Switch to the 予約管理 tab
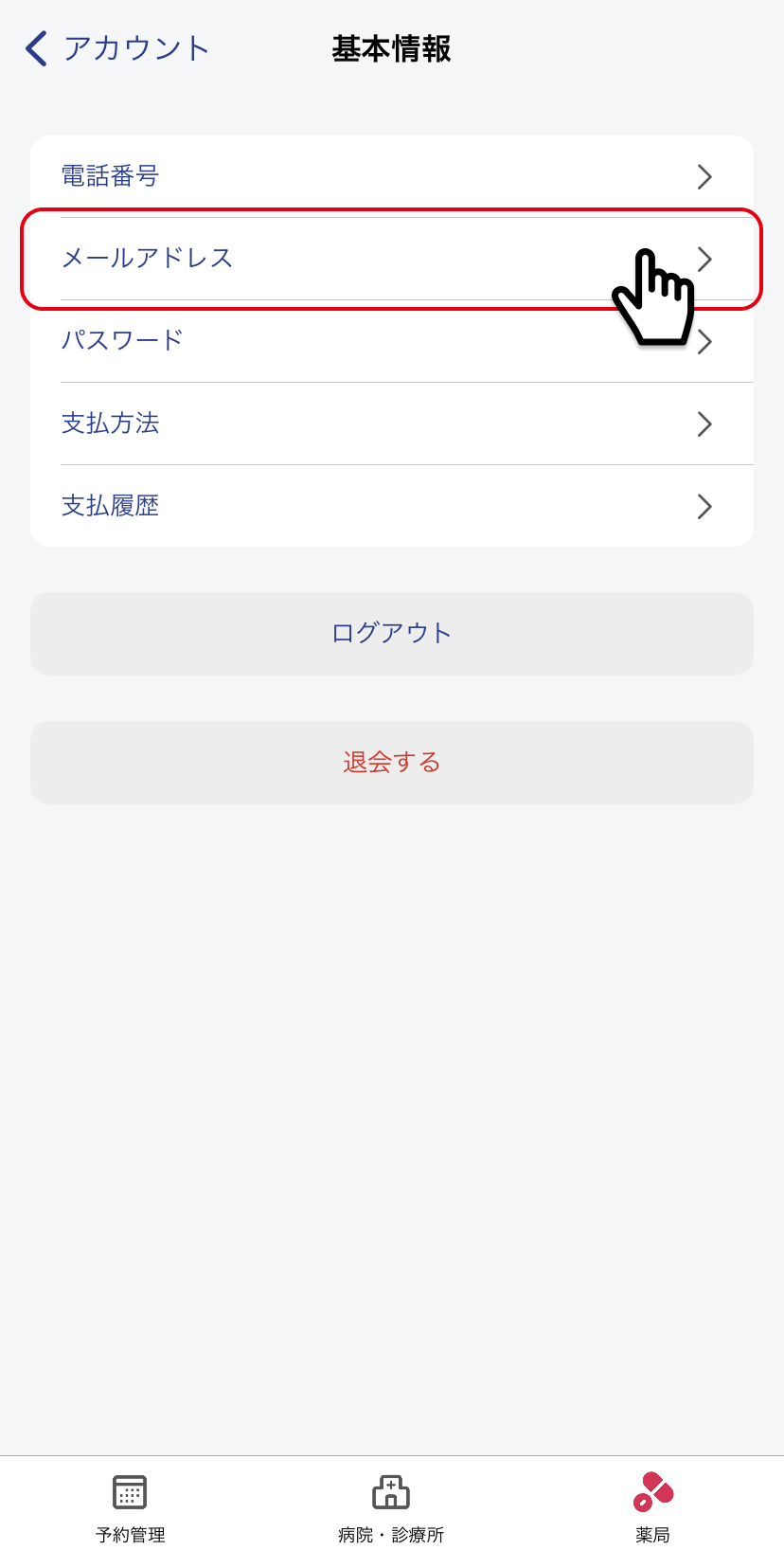Screen dimensions: 784x1550 click(x=131, y=1506)
